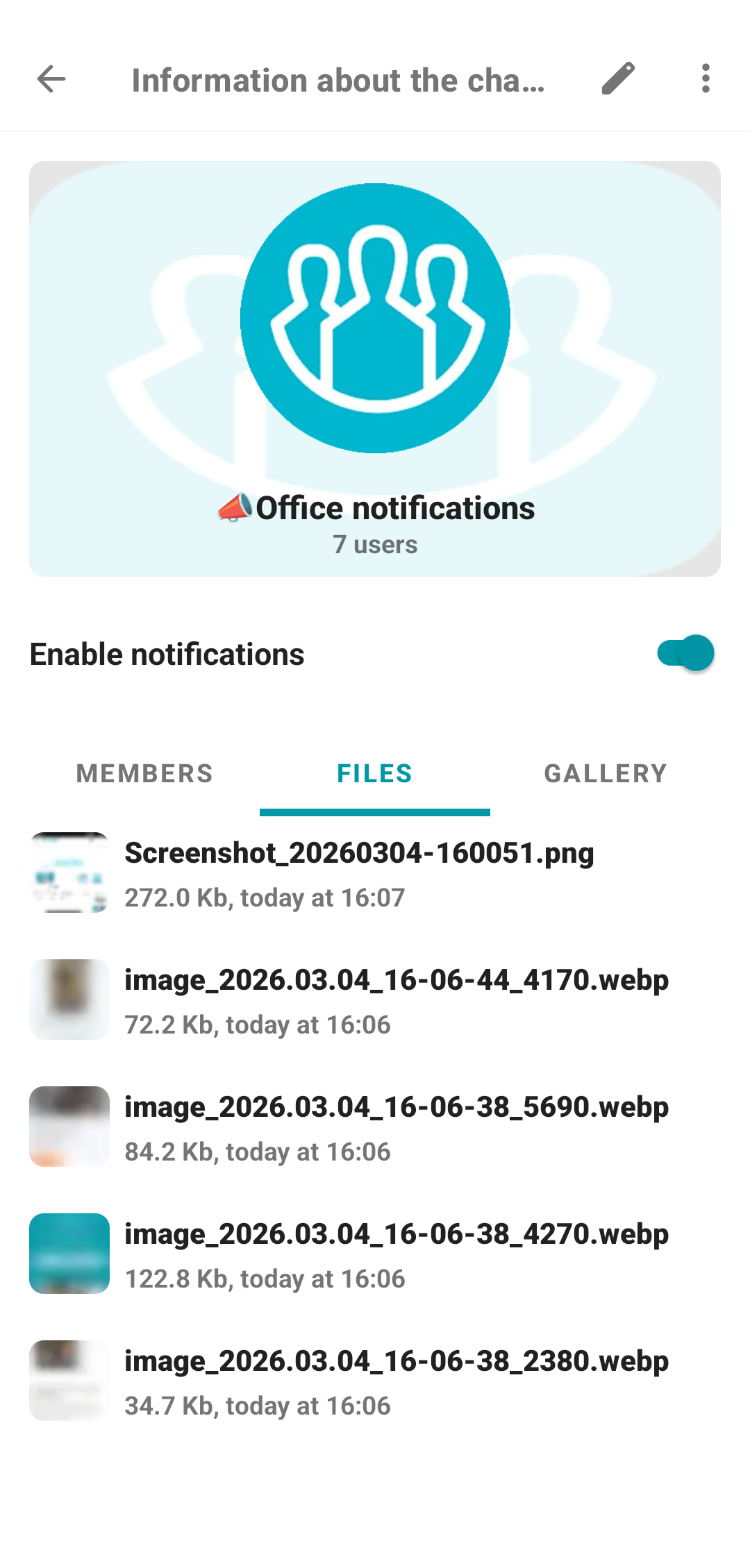The height and width of the screenshot is (1568, 750).
Task: Tap the back arrow
Action: [50, 79]
